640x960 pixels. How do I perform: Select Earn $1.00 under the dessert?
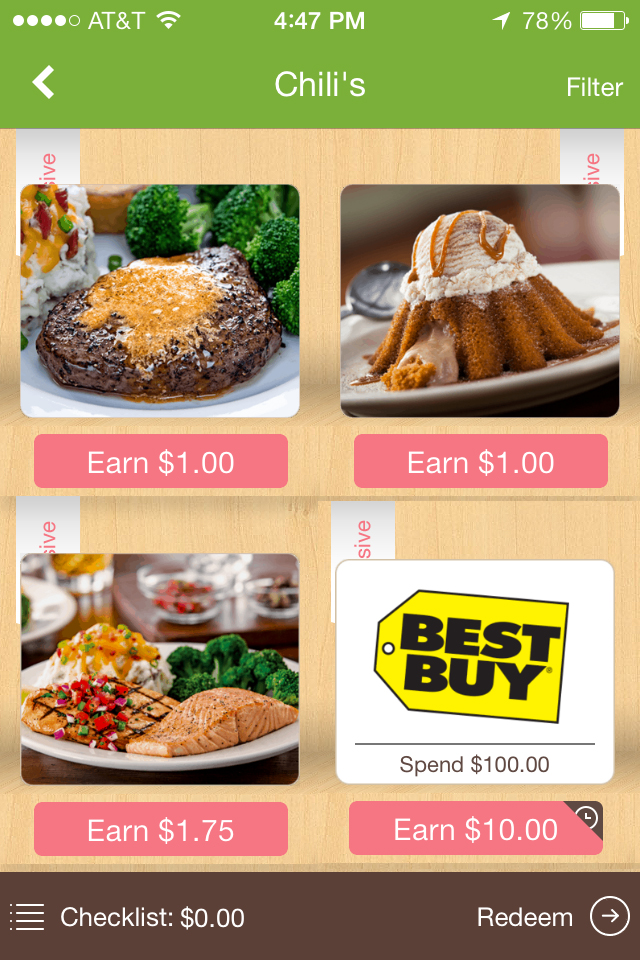click(x=481, y=462)
